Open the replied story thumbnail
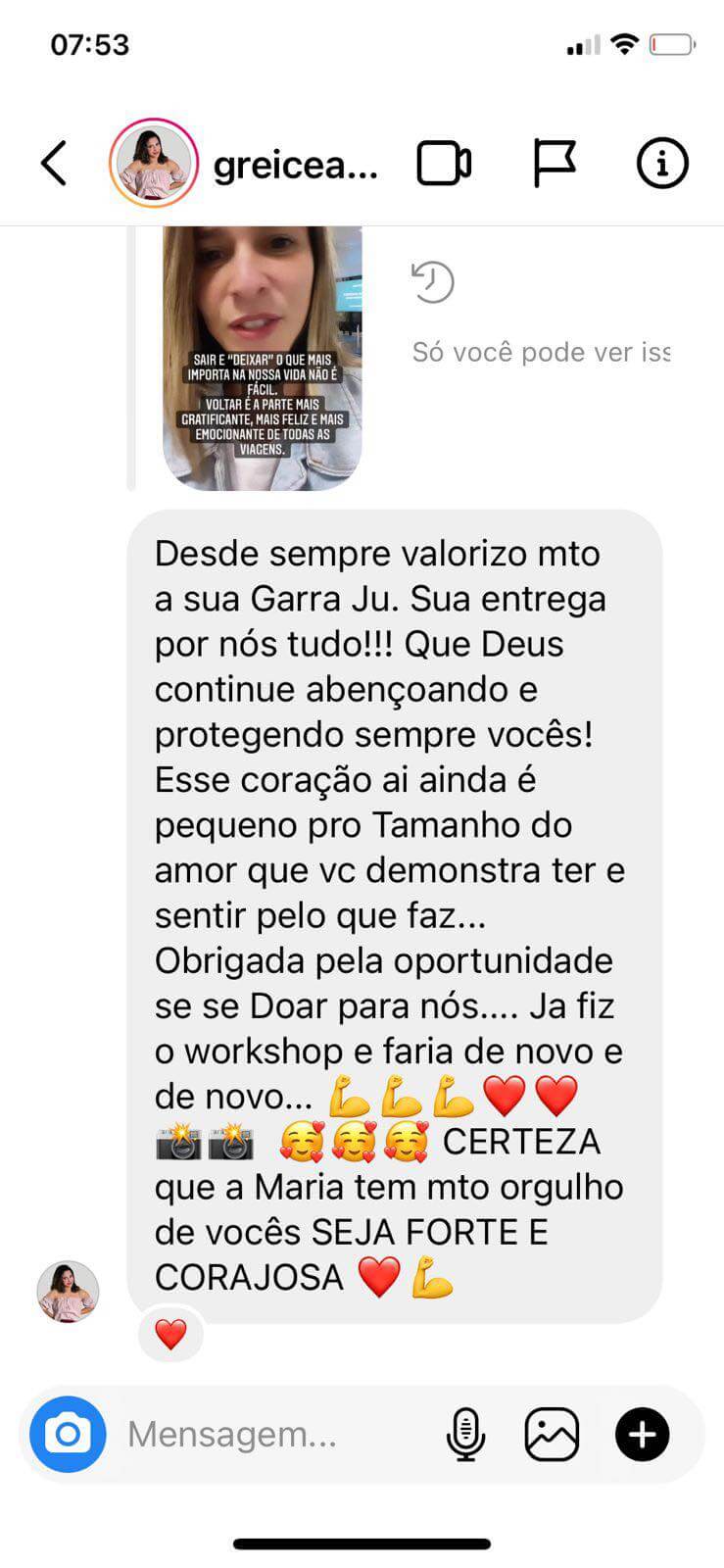 (x=262, y=358)
